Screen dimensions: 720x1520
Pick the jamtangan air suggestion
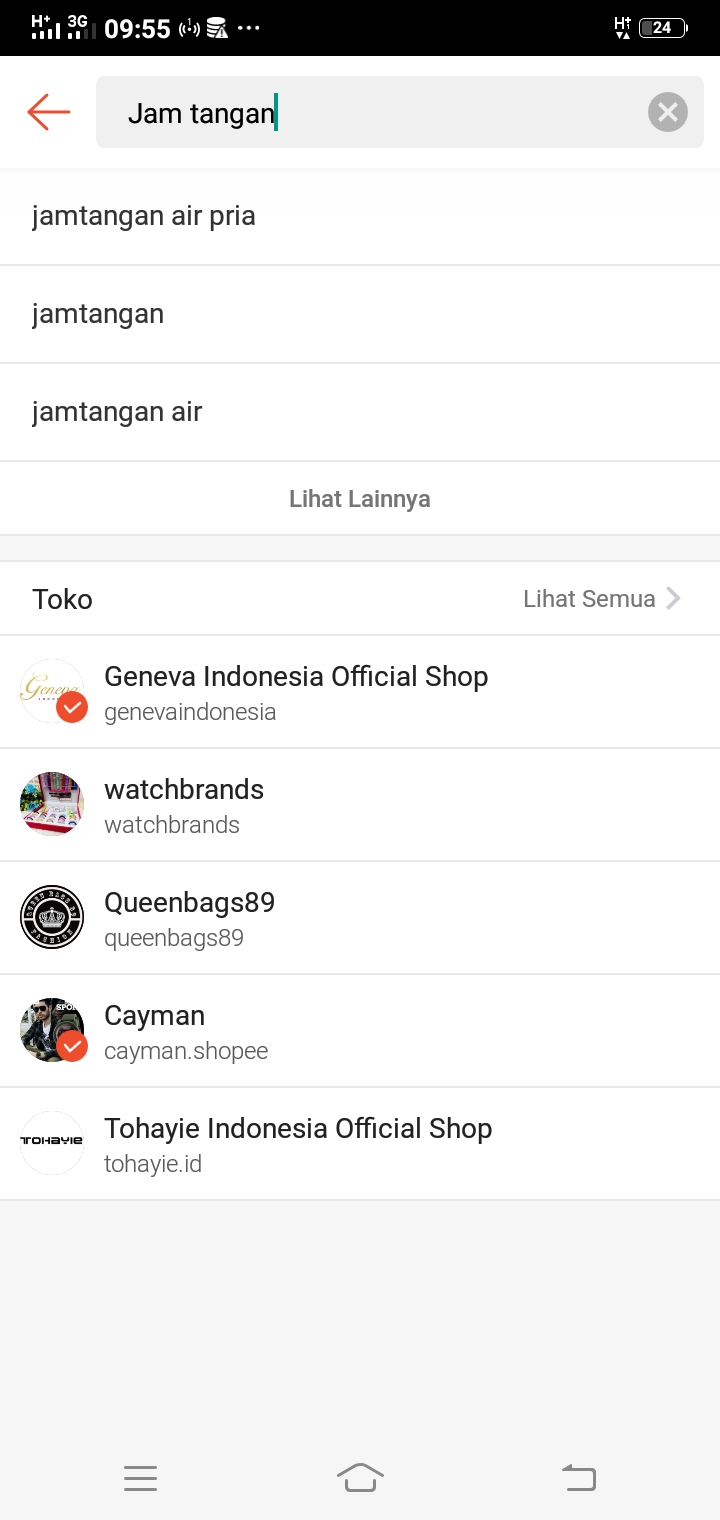click(x=117, y=412)
